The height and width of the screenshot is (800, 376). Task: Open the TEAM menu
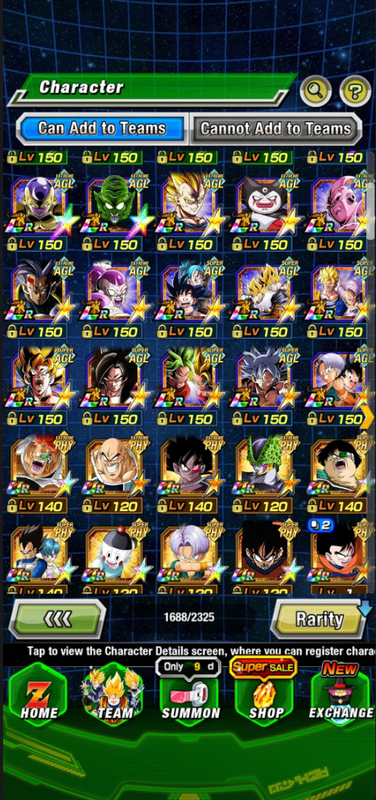113,697
